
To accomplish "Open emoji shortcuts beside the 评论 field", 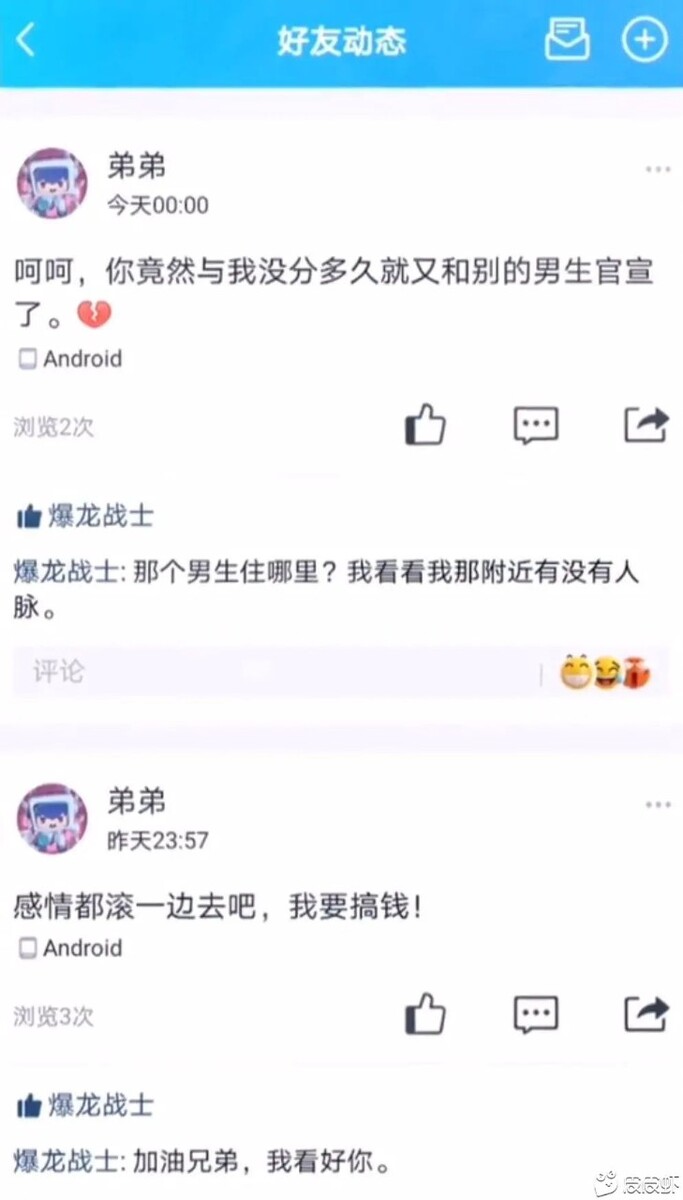I will (x=606, y=672).
